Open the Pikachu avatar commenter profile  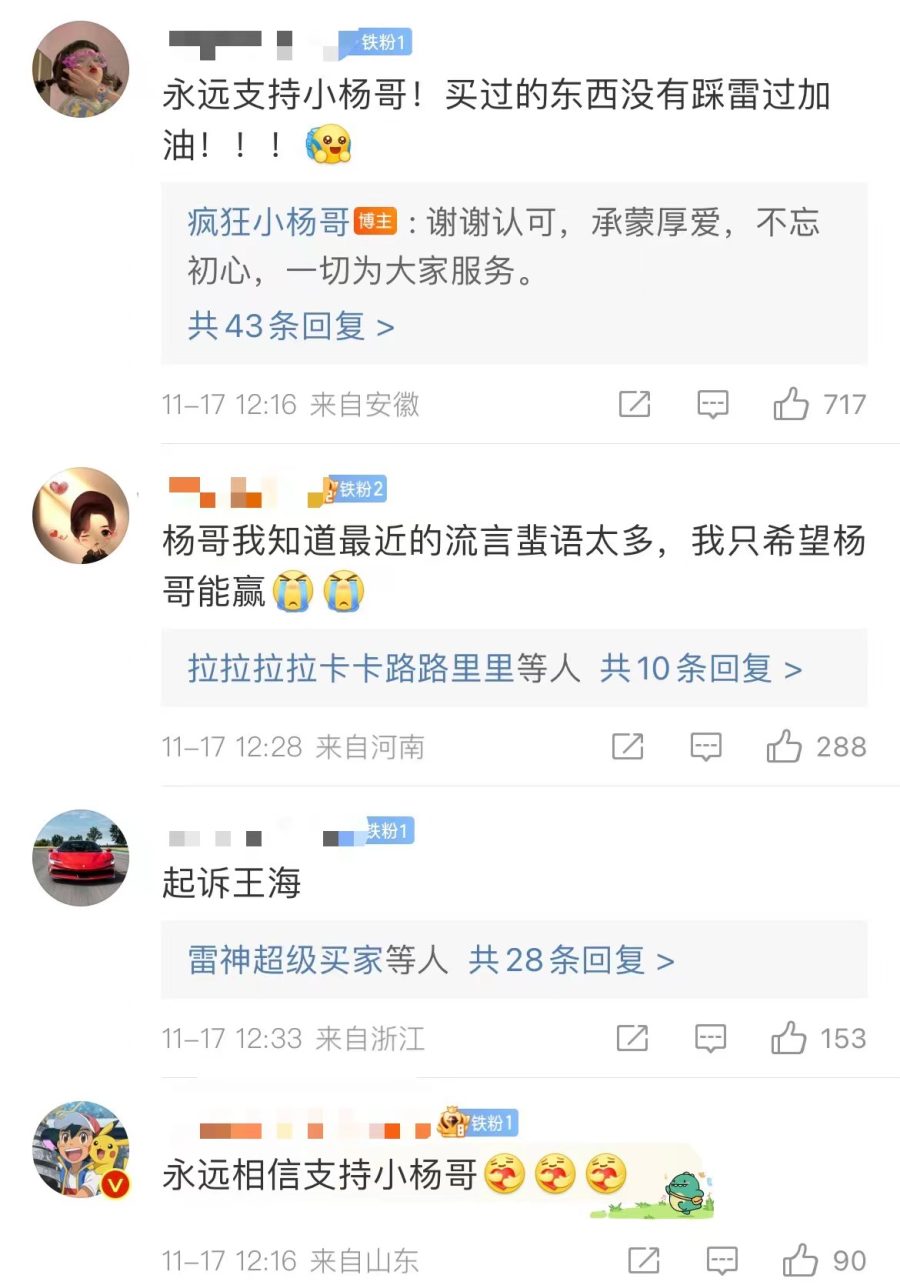click(81, 1150)
